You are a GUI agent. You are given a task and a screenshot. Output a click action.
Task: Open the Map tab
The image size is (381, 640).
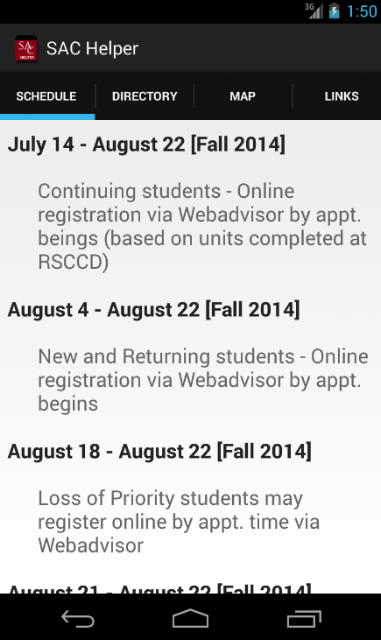coord(243,96)
